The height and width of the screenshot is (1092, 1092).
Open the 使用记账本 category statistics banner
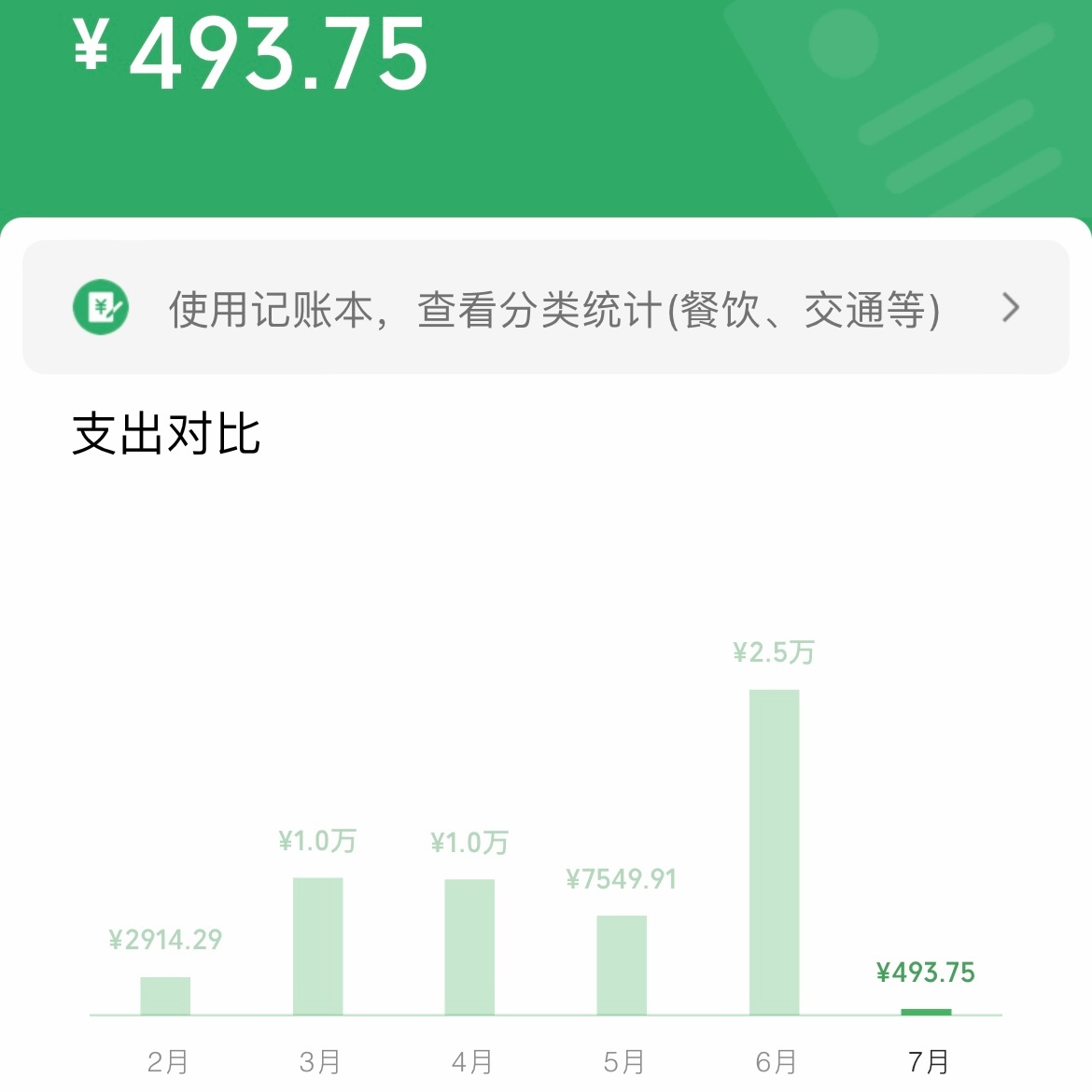pyautogui.click(x=545, y=308)
